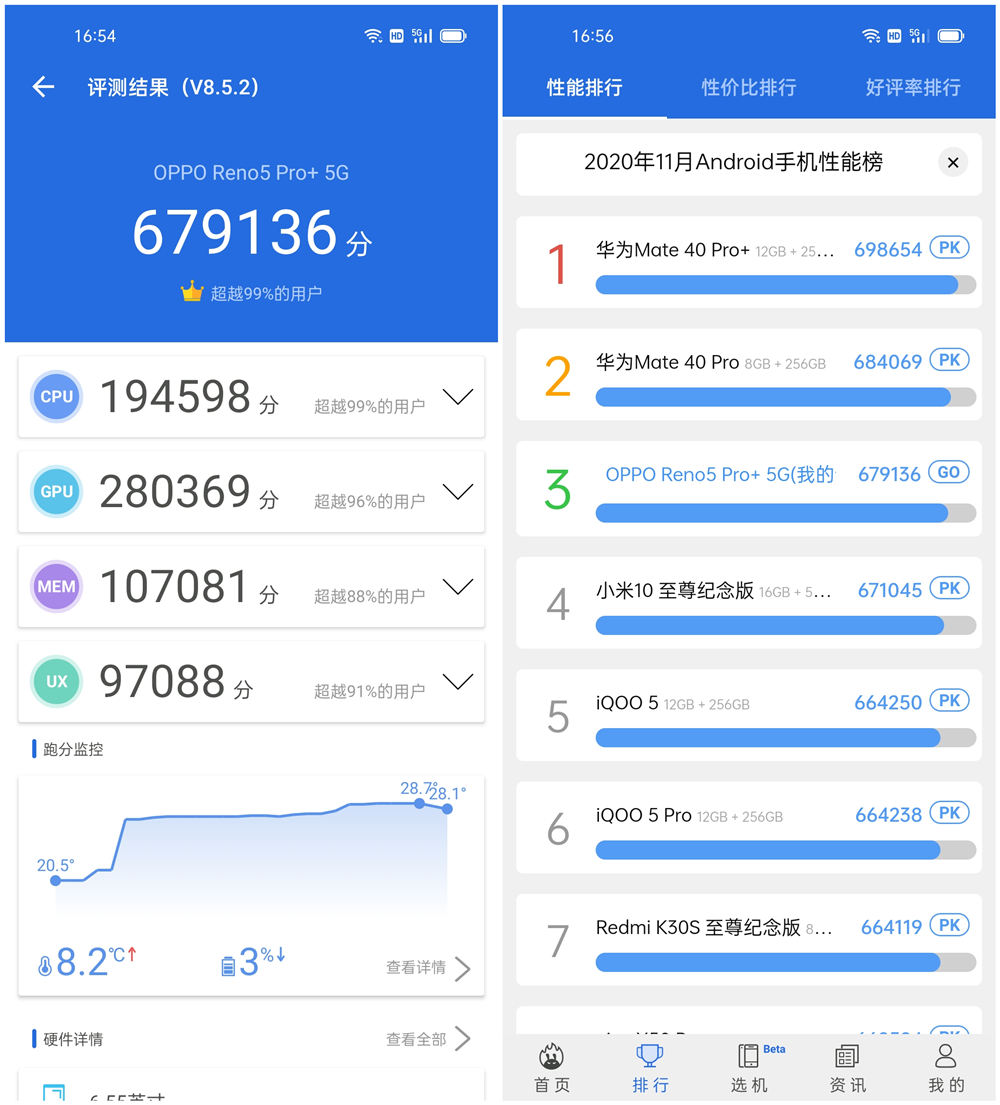
Task: Switch to the 性价比排行 tab
Action: point(745,87)
